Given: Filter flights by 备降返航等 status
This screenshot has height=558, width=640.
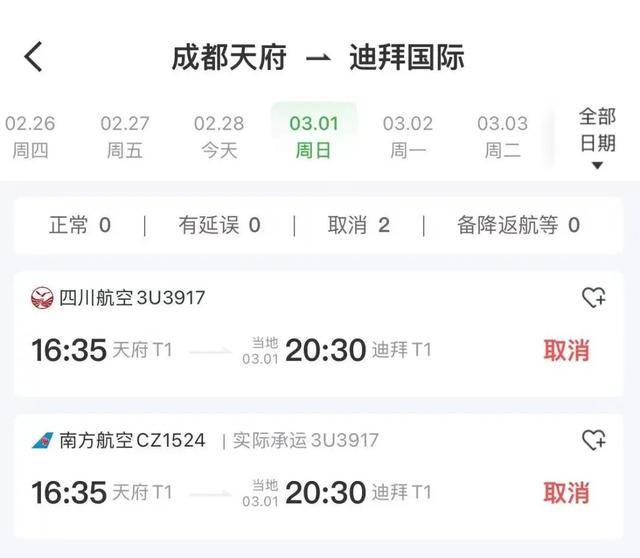Looking at the screenshot, I should pyautogui.click(x=518, y=225).
